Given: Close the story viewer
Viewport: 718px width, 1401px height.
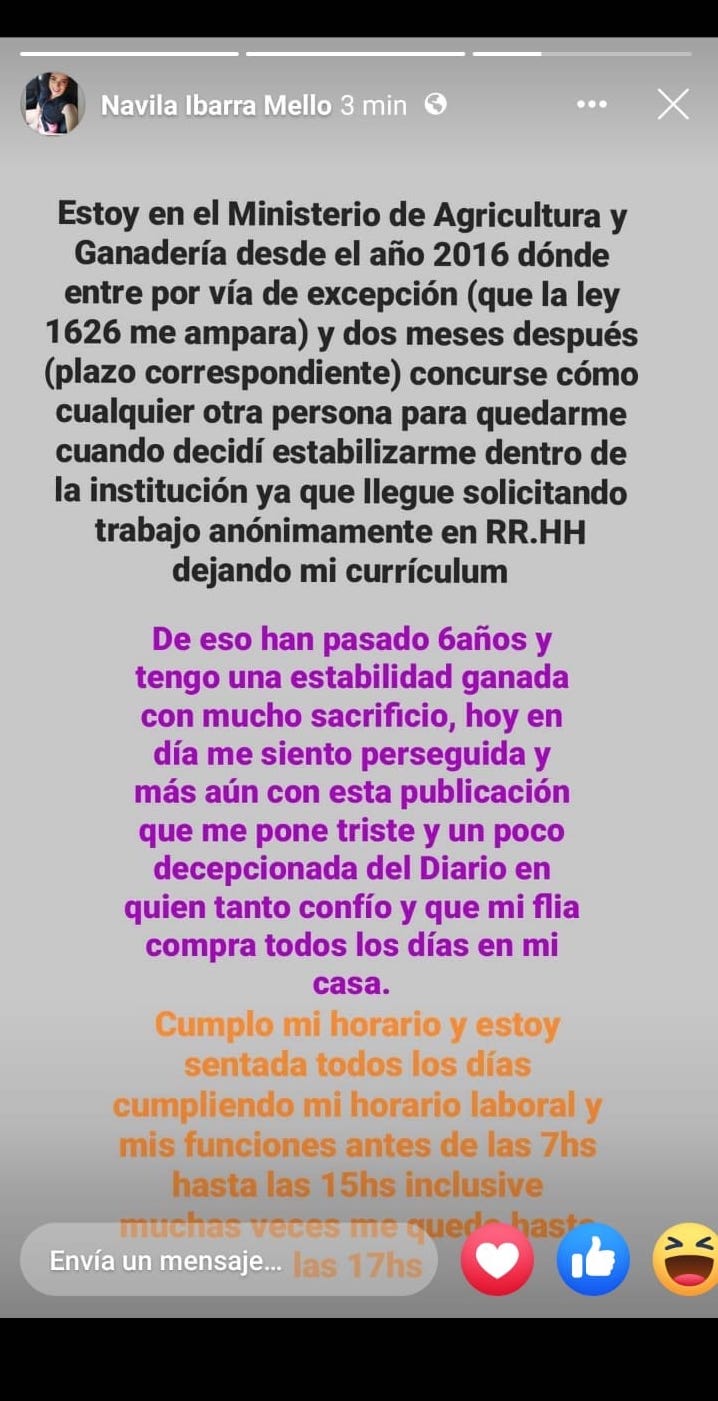Looking at the screenshot, I should (672, 104).
